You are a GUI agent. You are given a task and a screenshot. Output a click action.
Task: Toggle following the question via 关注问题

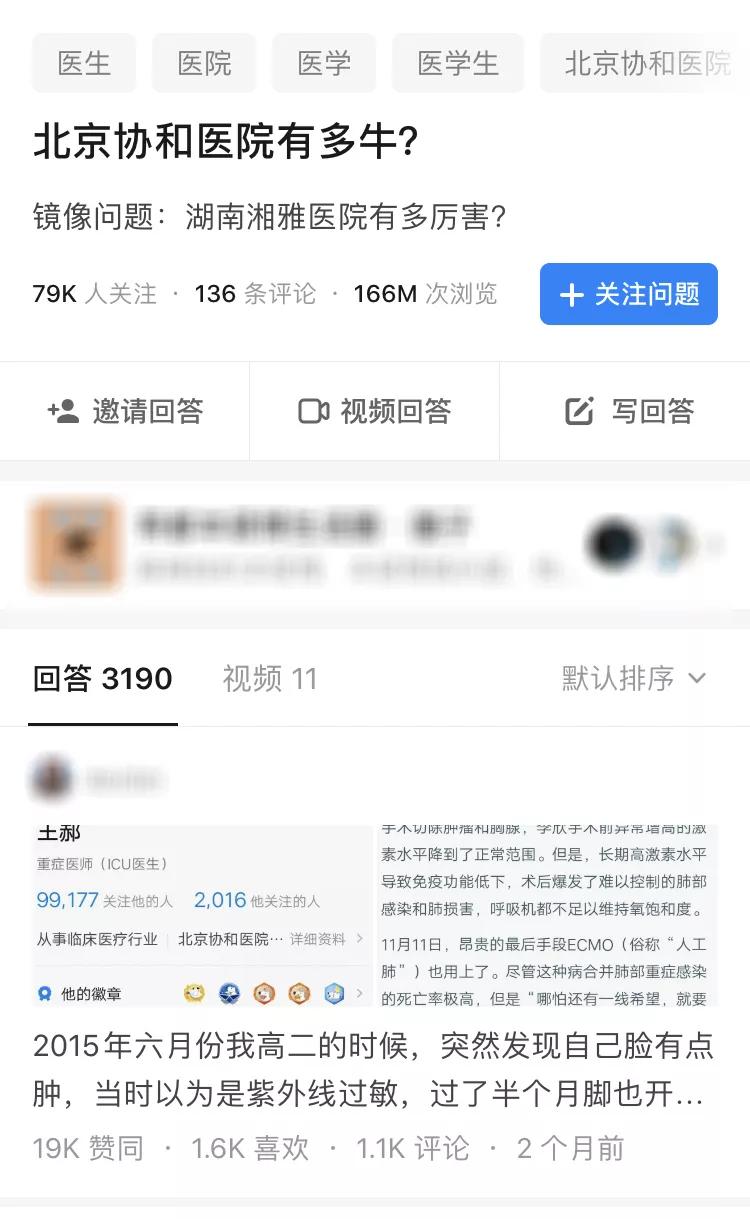tap(628, 294)
